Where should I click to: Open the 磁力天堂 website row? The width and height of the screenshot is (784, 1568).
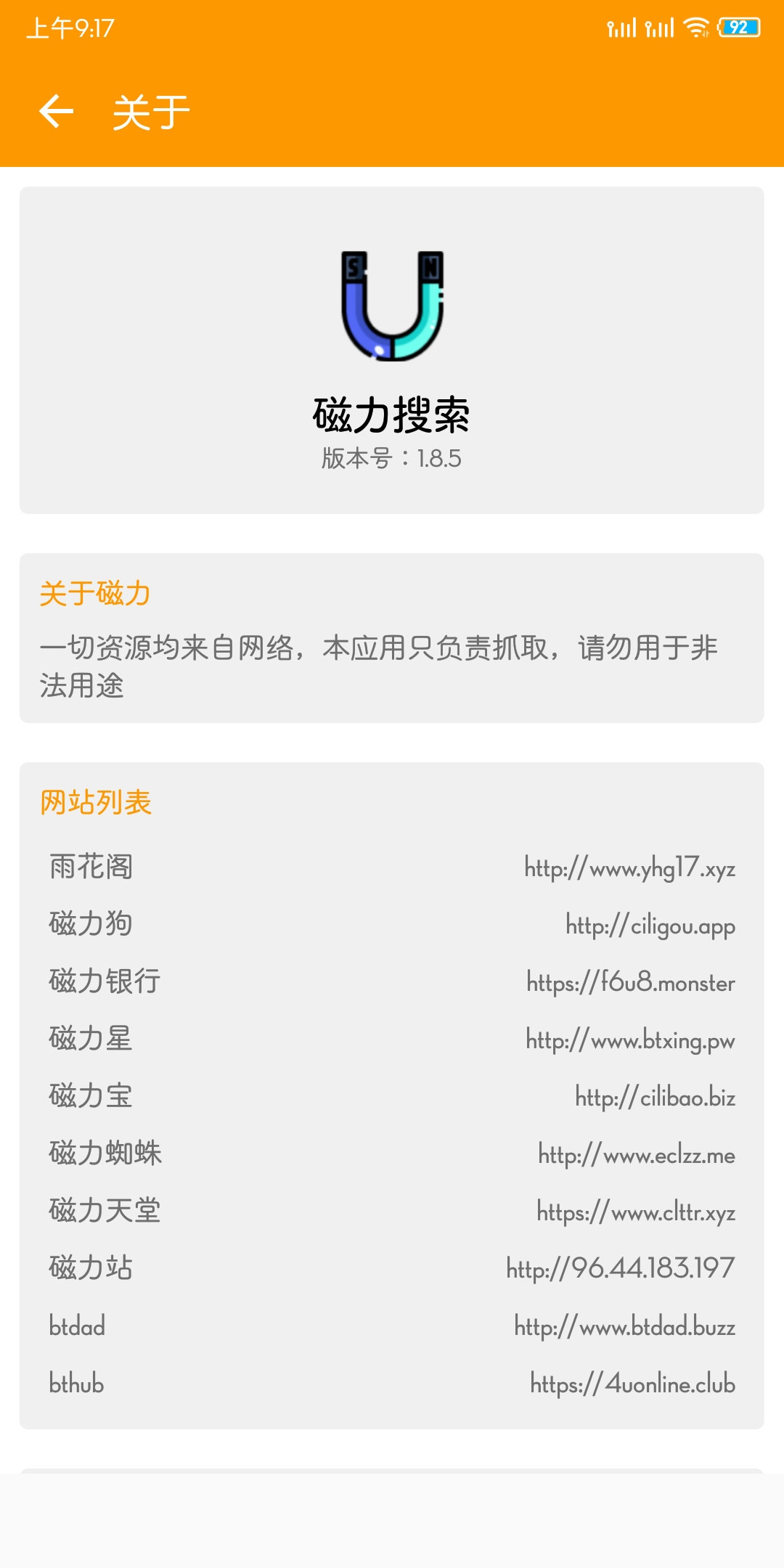pyautogui.click(x=392, y=1212)
